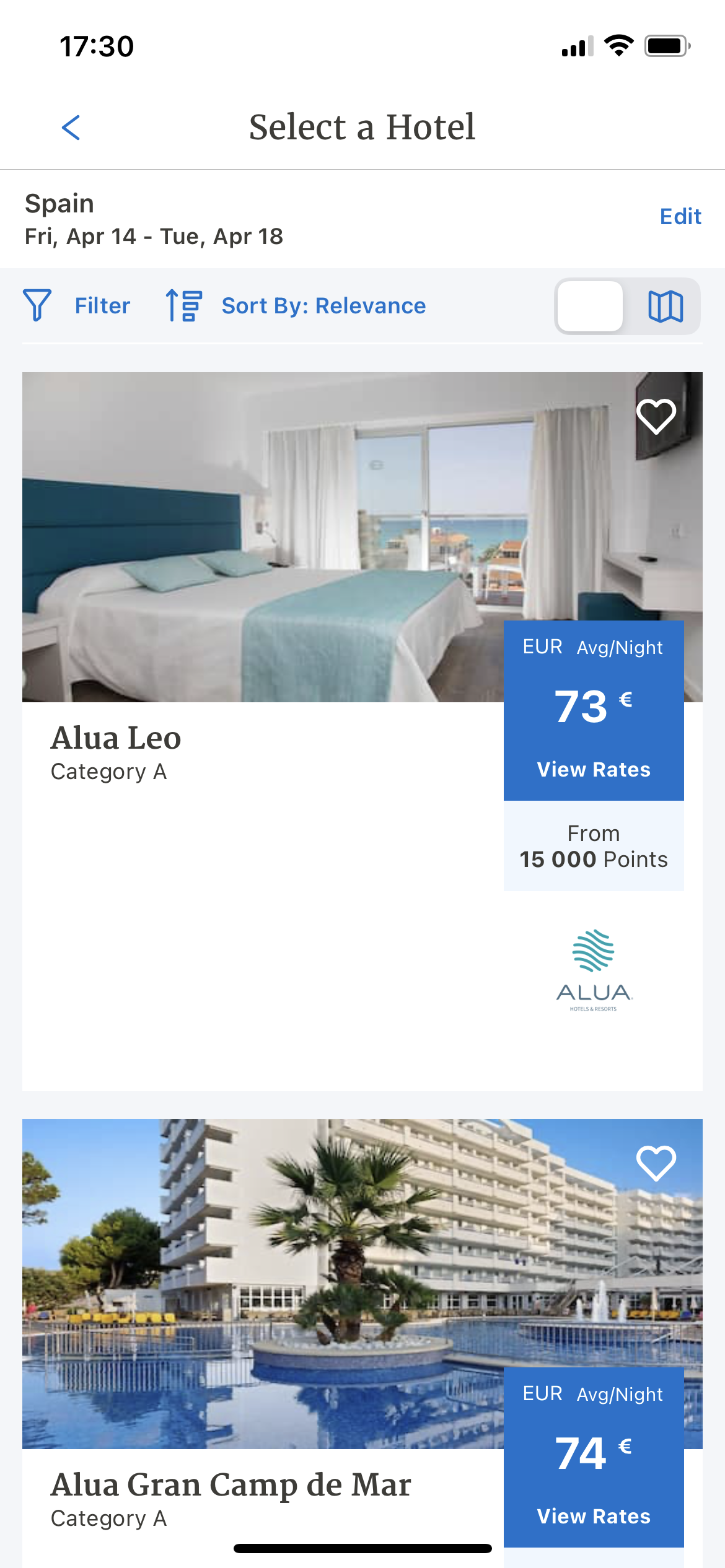View rates for Alua Gran Camp de Mar
Viewport: 725px width, 1568px height.
pyautogui.click(x=593, y=1516)
